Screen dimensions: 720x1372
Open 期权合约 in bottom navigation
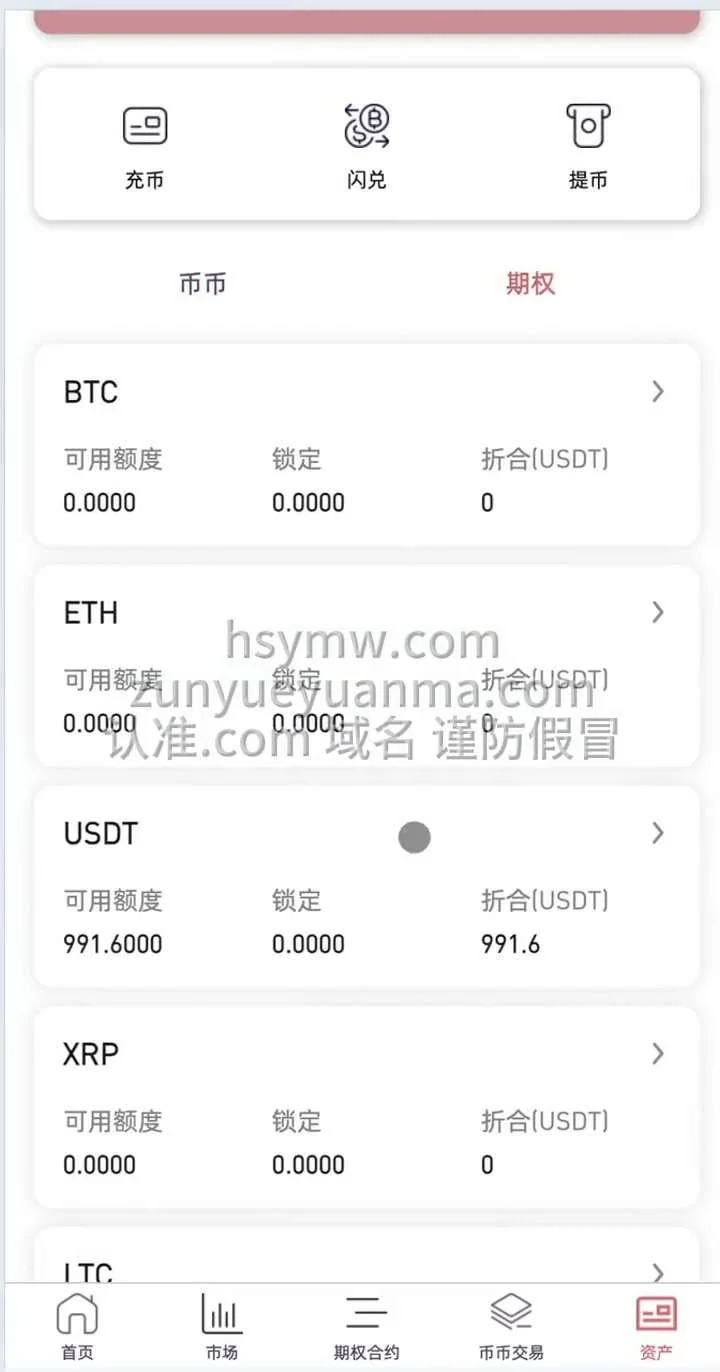pyautogui.click(x=366, y=1326)
